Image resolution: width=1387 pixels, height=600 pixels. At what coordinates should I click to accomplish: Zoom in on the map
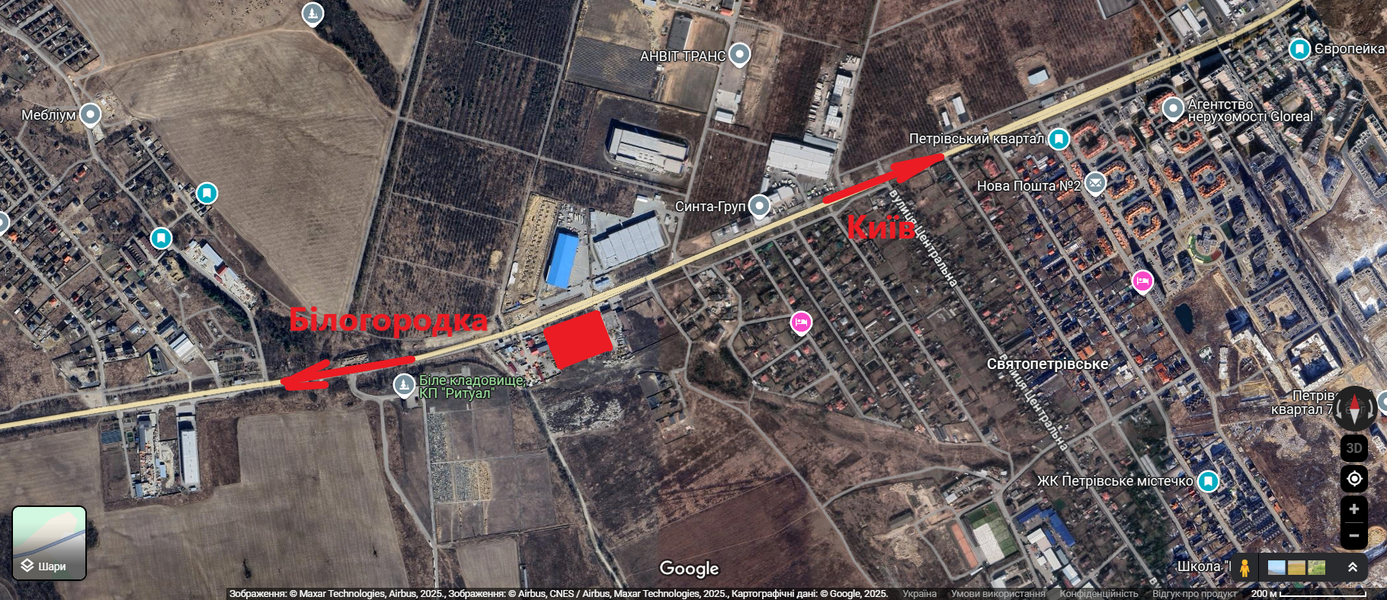(1354, 509)
